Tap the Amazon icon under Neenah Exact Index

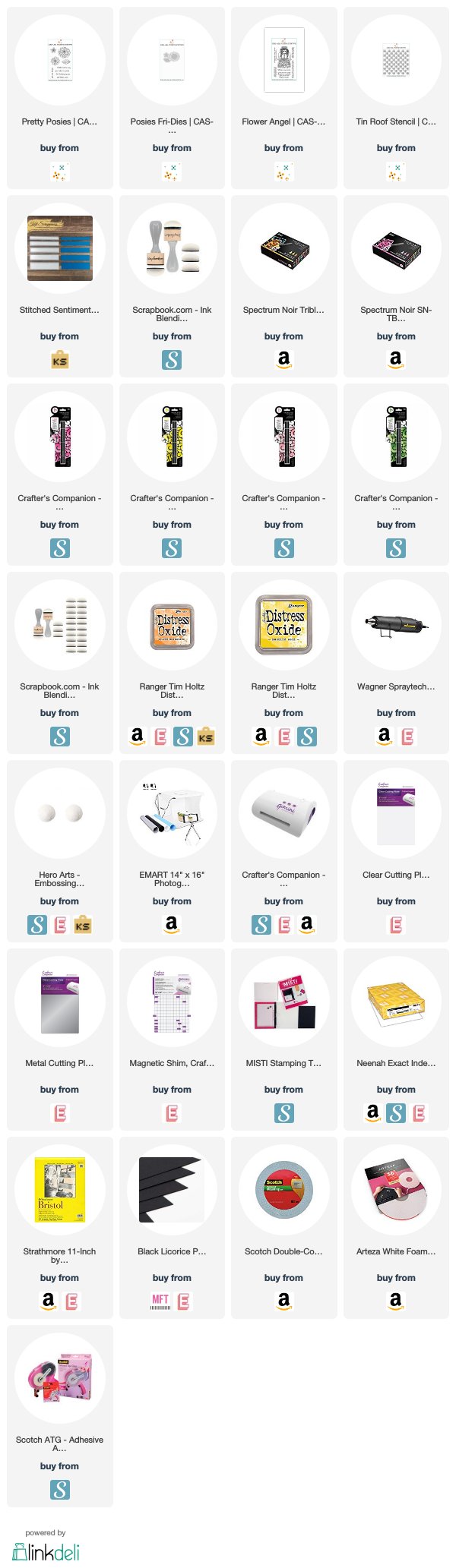pos(373,1112)
